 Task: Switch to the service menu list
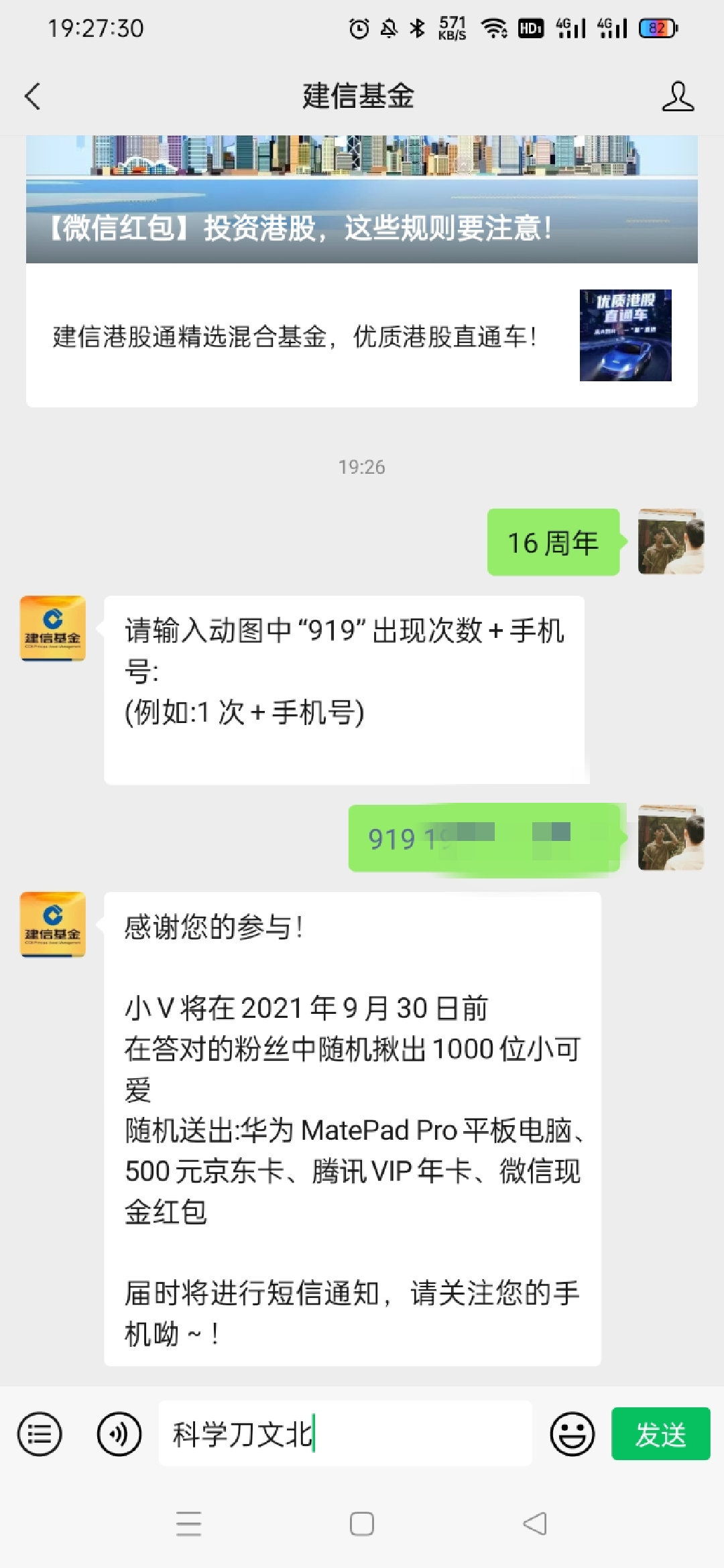40,1434
